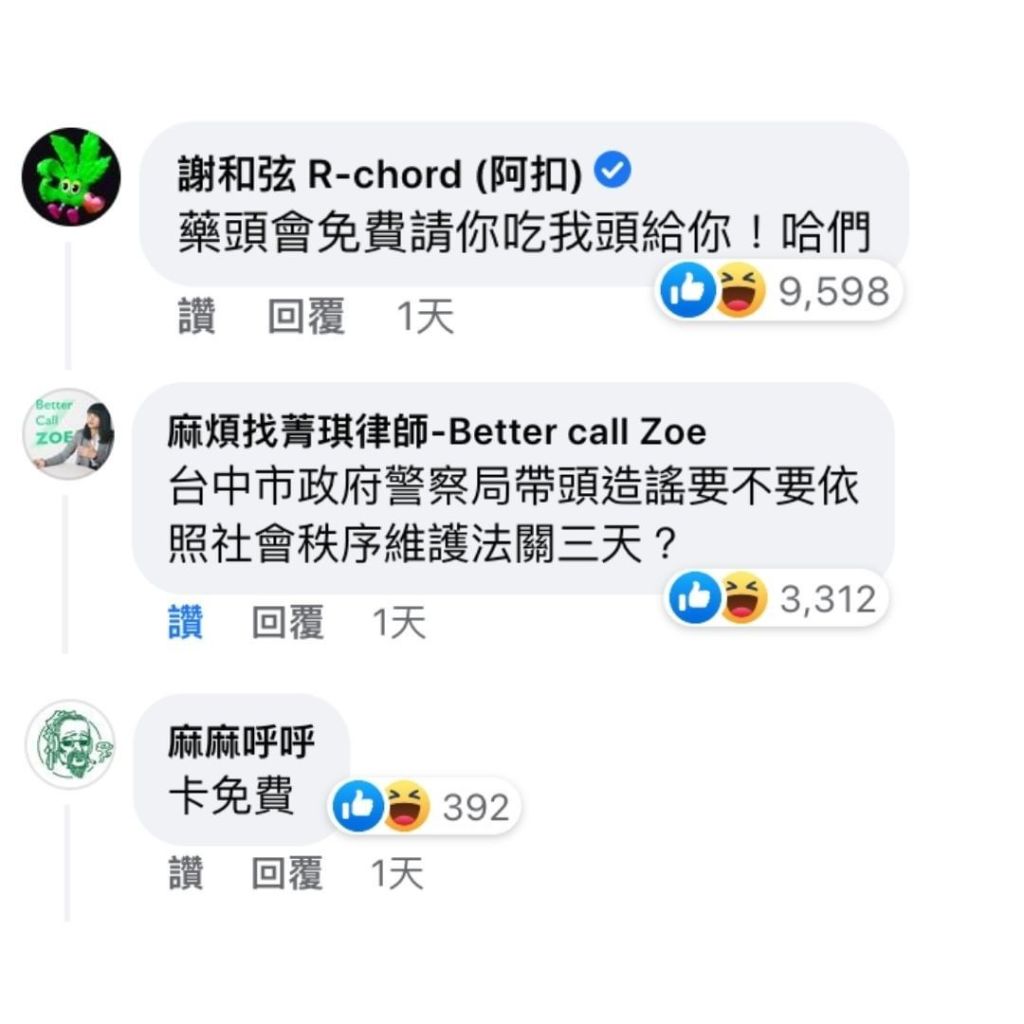Open the 麻麻呼呼 profile name
This screenshot has width=1024, height=1024.
241,744
